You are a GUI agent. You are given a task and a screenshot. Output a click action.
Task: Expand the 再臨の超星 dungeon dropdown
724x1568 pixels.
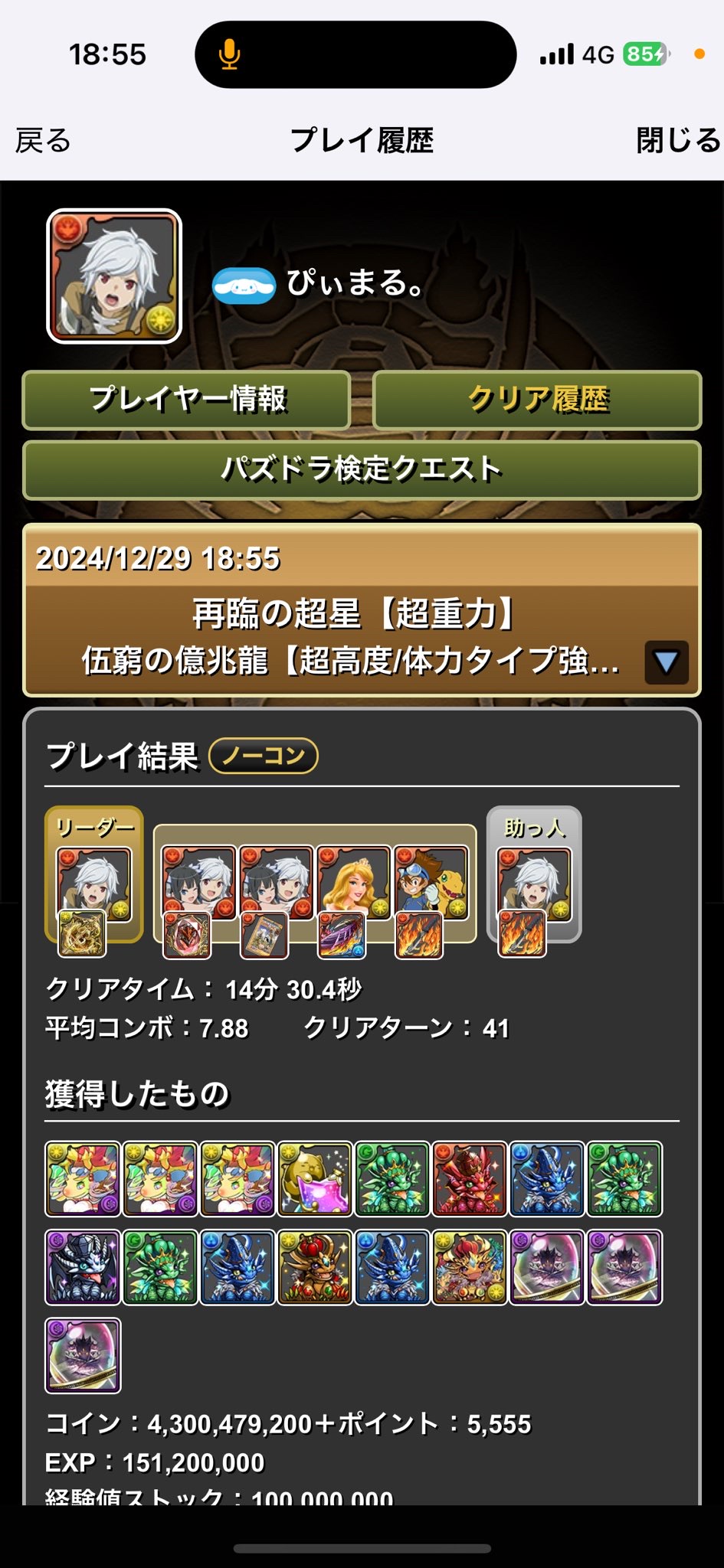coord(665,661)
